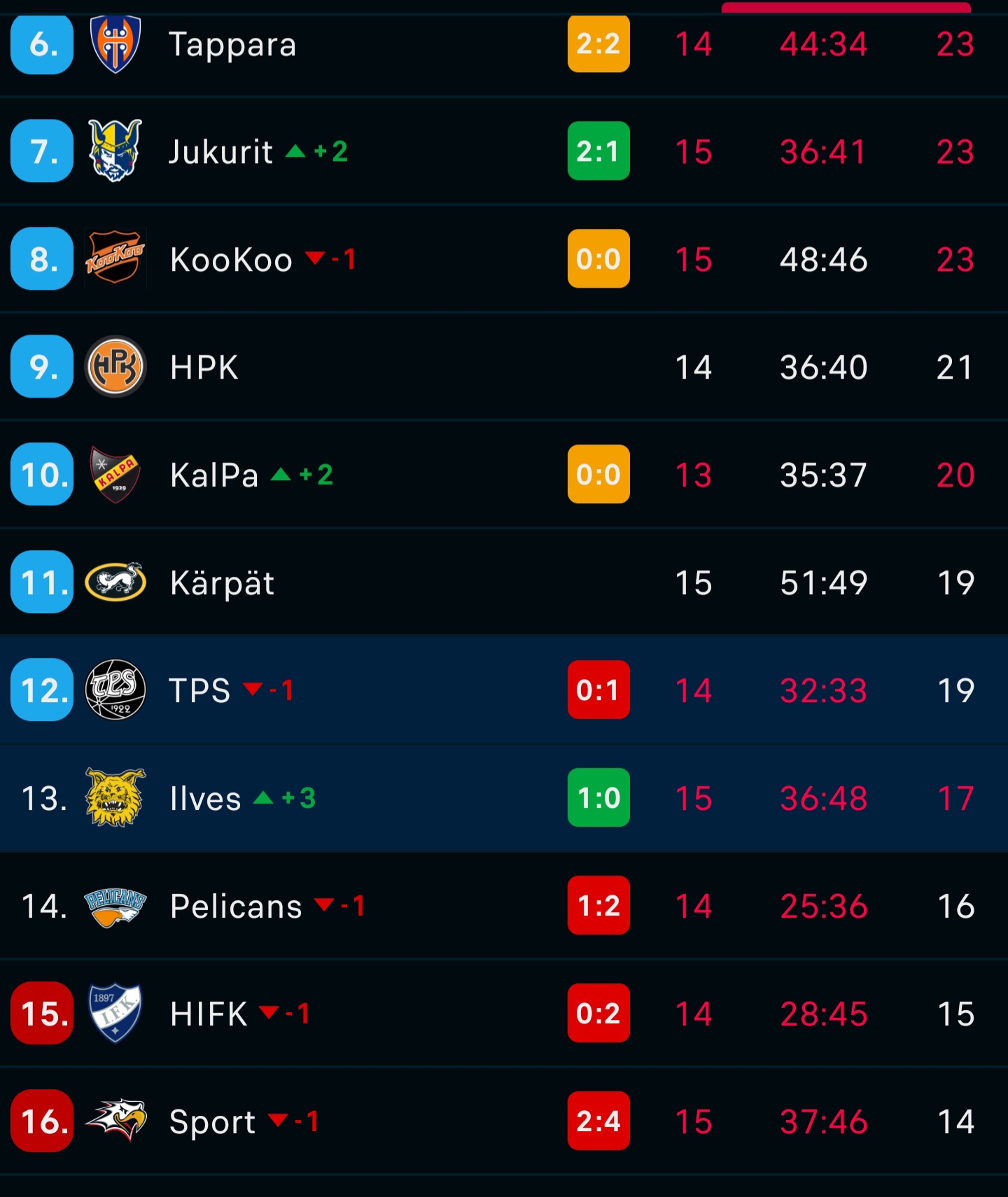1008x1197 pixels.
Task: Select KooKoo in the standings
Action: click(231, 260)
